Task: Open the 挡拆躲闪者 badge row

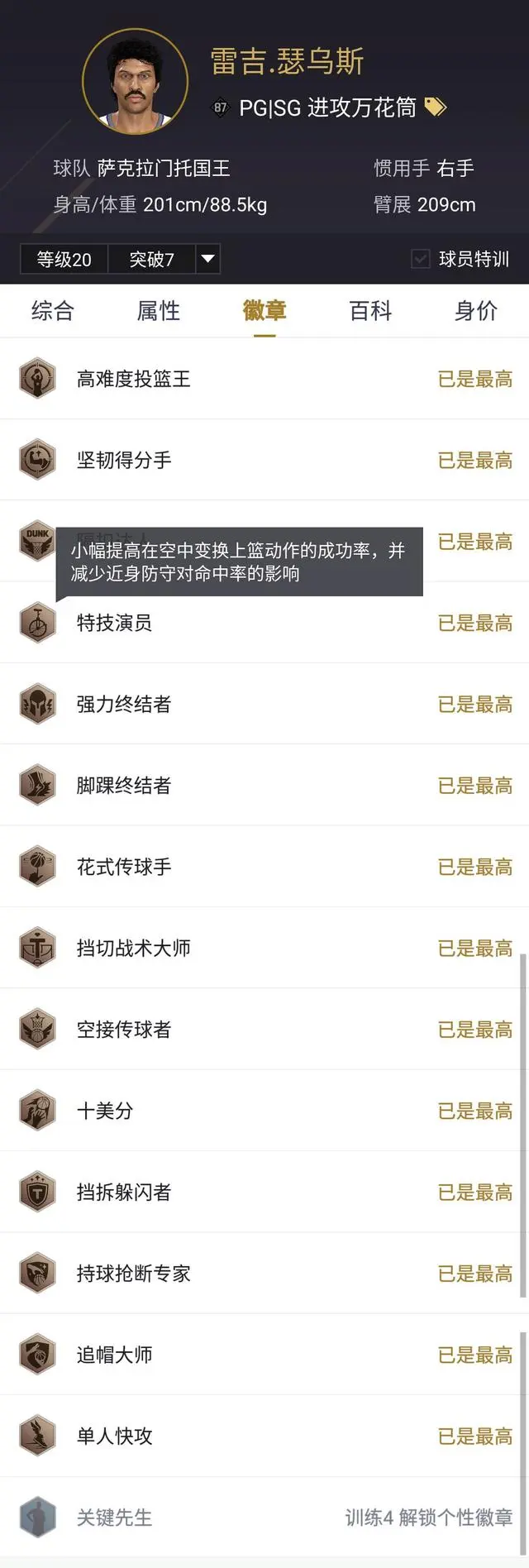Action: click(124, 1192)
